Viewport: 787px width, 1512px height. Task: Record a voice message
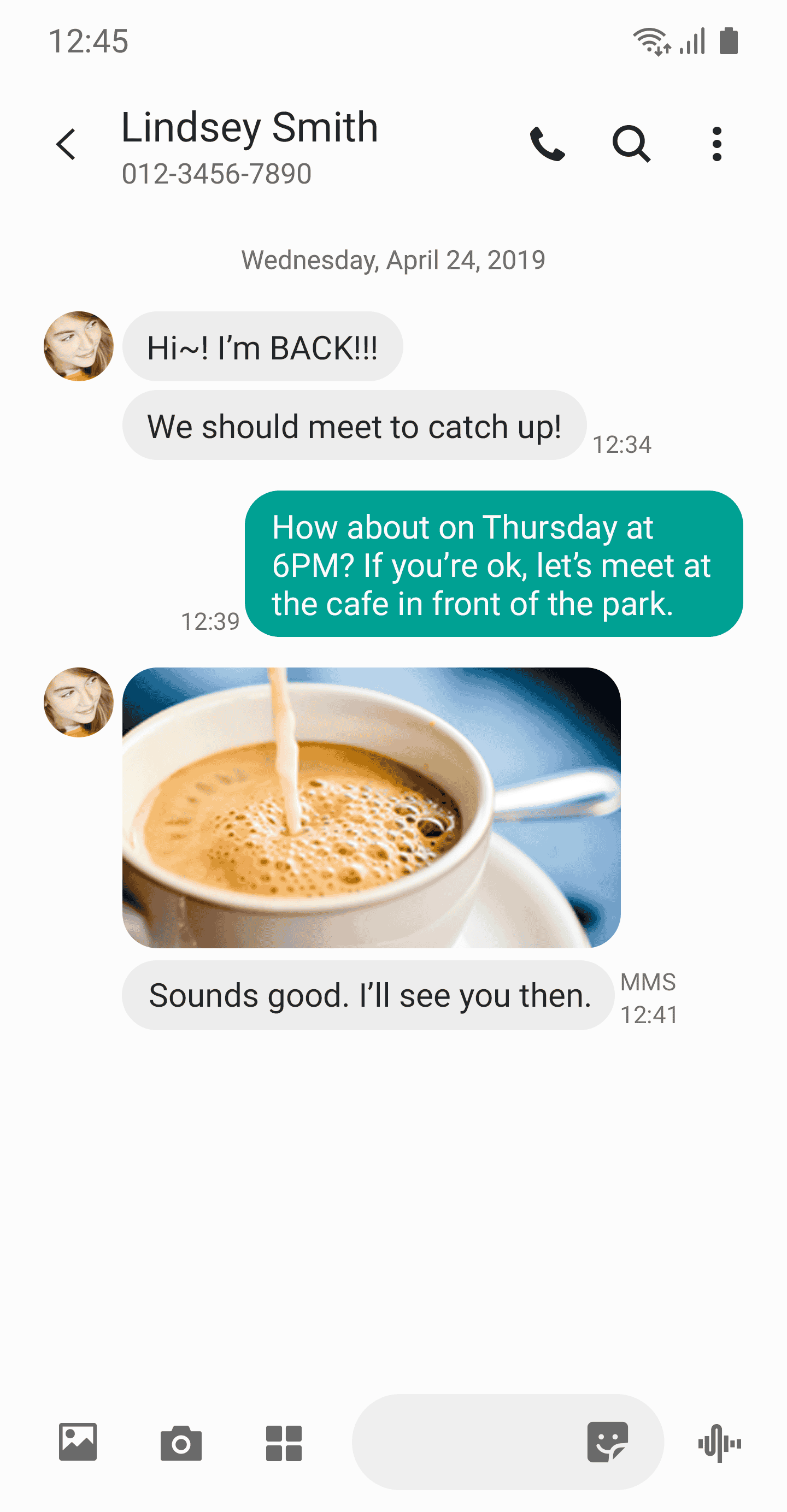[719, 1443]
